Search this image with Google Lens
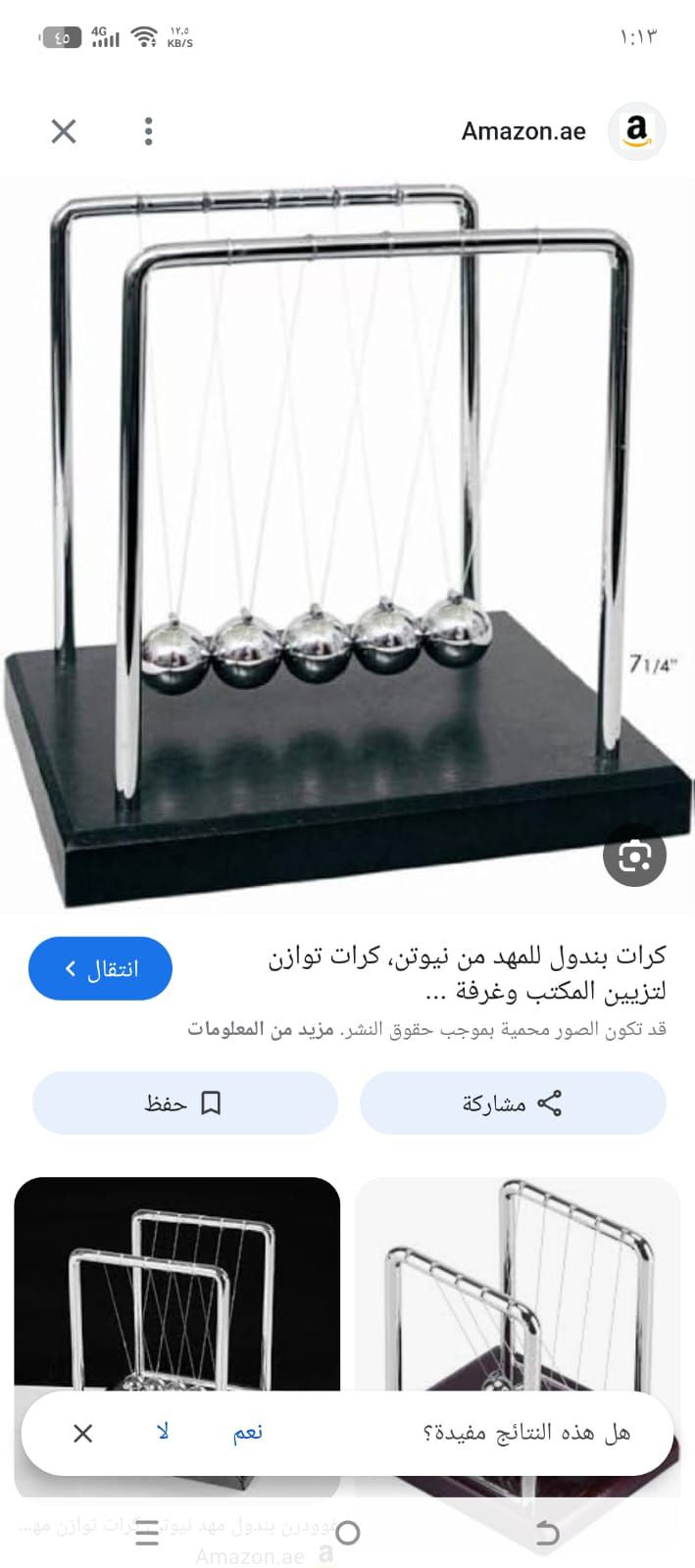 pyautogui.click(x=634, y=857)
